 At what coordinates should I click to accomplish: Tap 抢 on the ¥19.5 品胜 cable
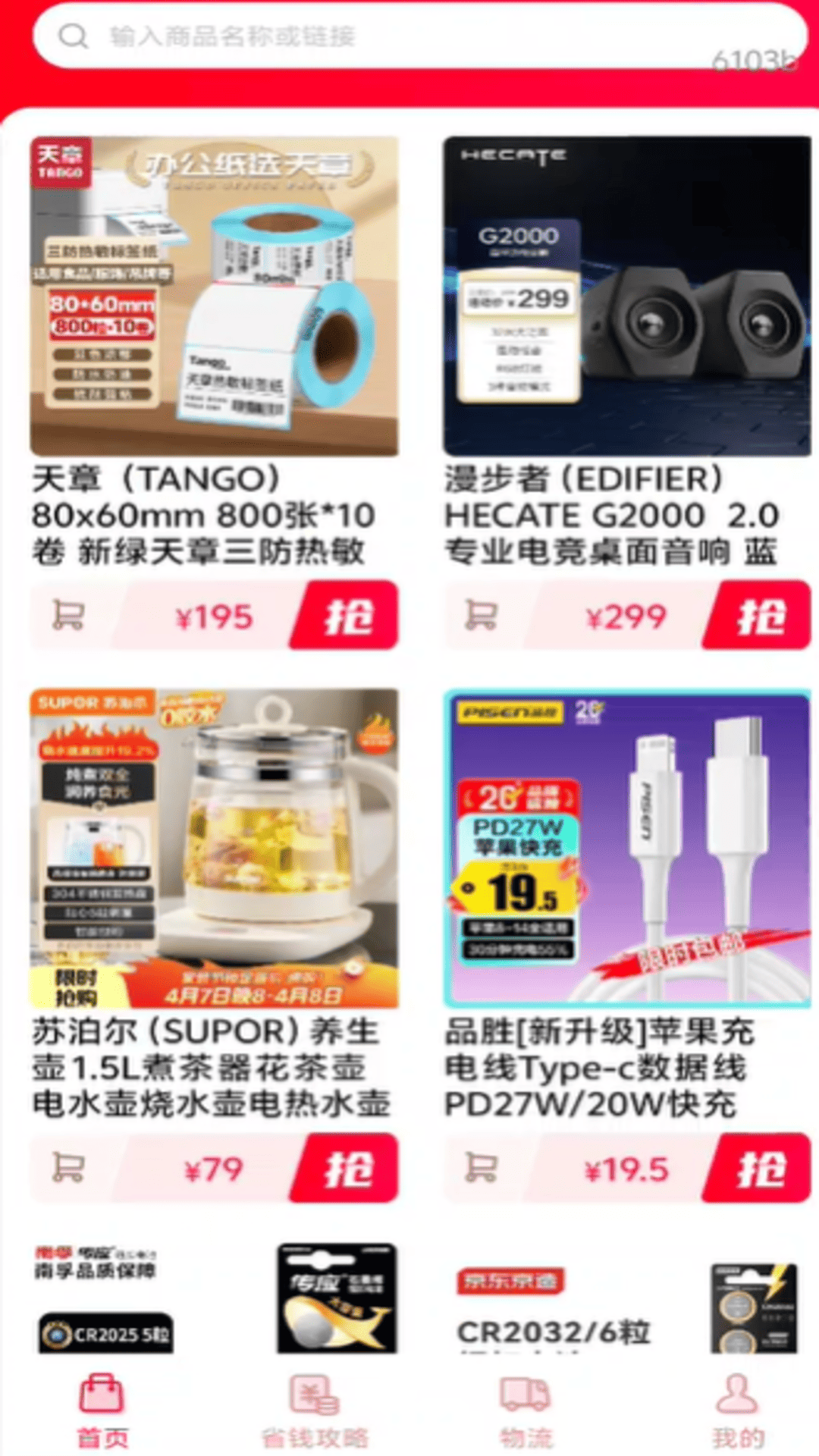pos(760,1169)
